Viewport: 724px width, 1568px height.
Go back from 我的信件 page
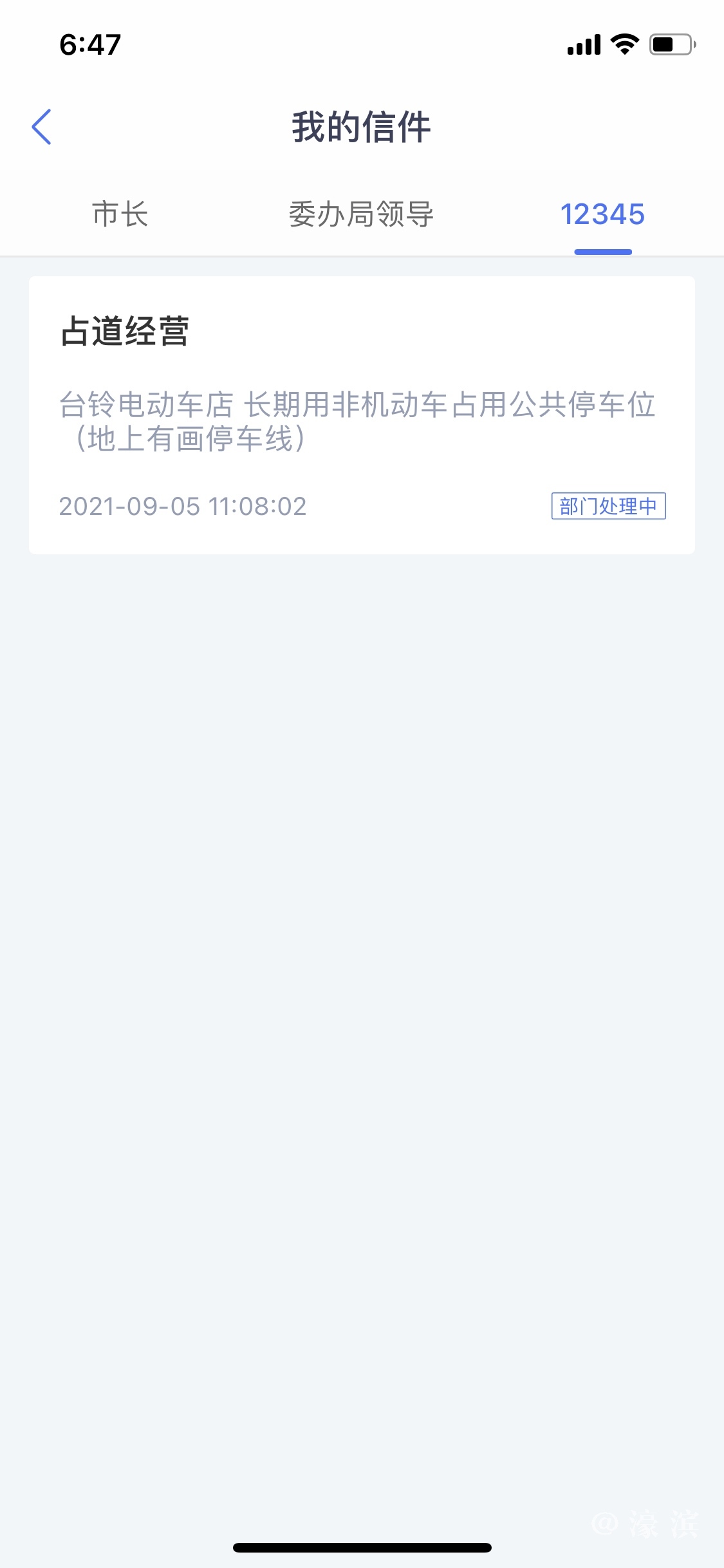pos(42,127)
